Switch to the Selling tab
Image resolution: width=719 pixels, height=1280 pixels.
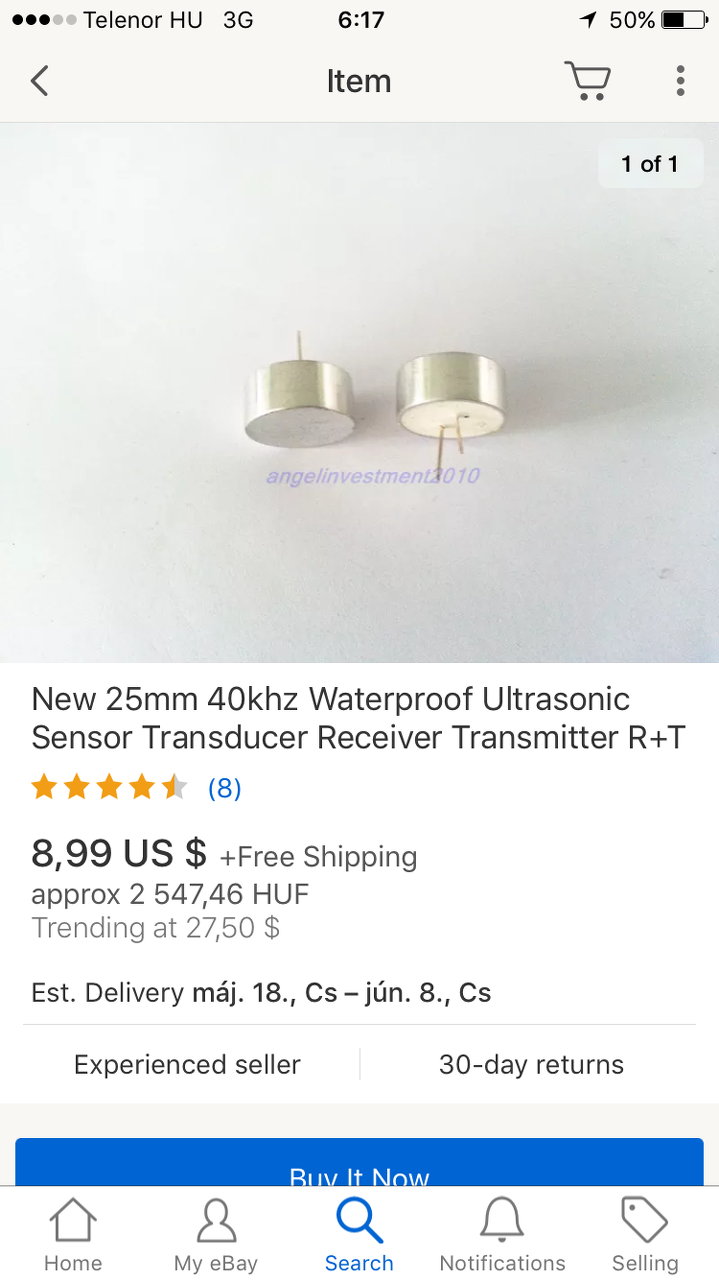pyautogui.click(x=645, y=1236)
